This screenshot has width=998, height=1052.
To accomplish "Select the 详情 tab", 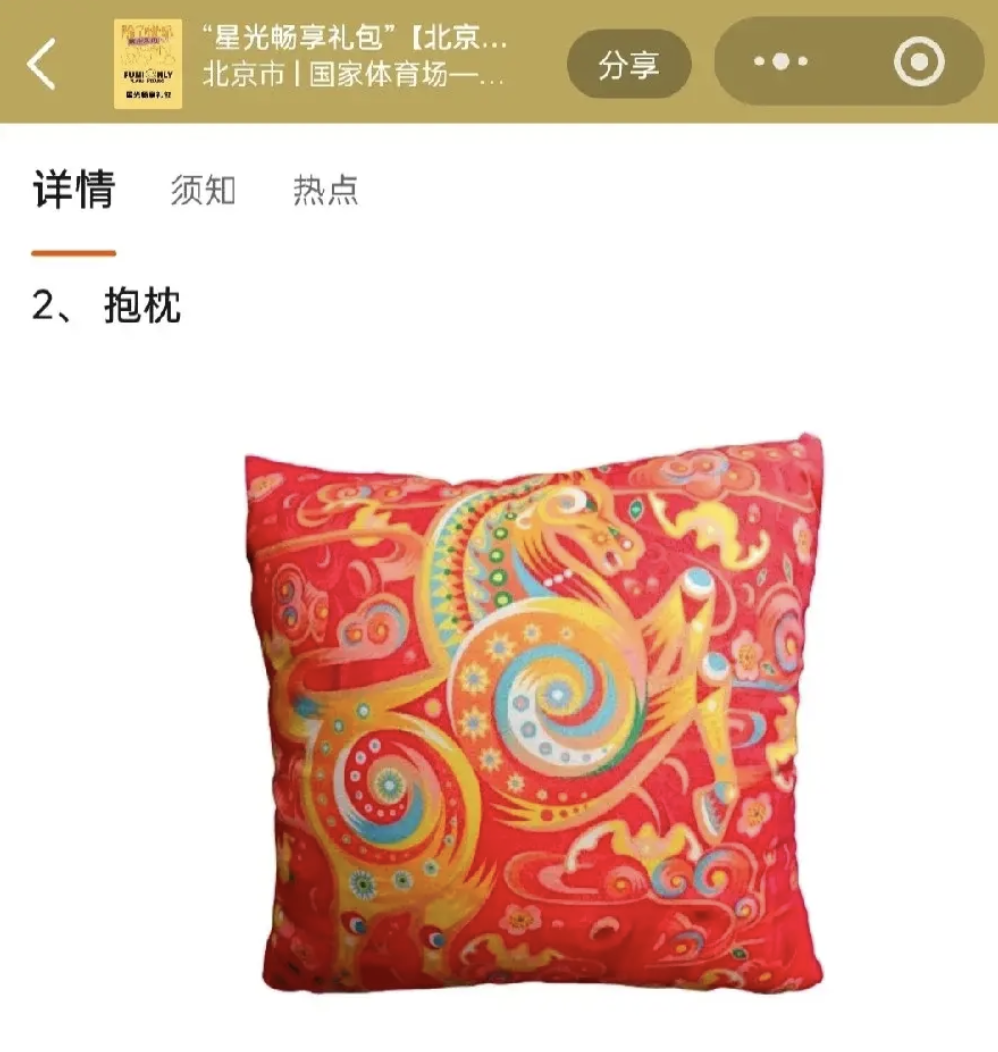I will (74, 189).
